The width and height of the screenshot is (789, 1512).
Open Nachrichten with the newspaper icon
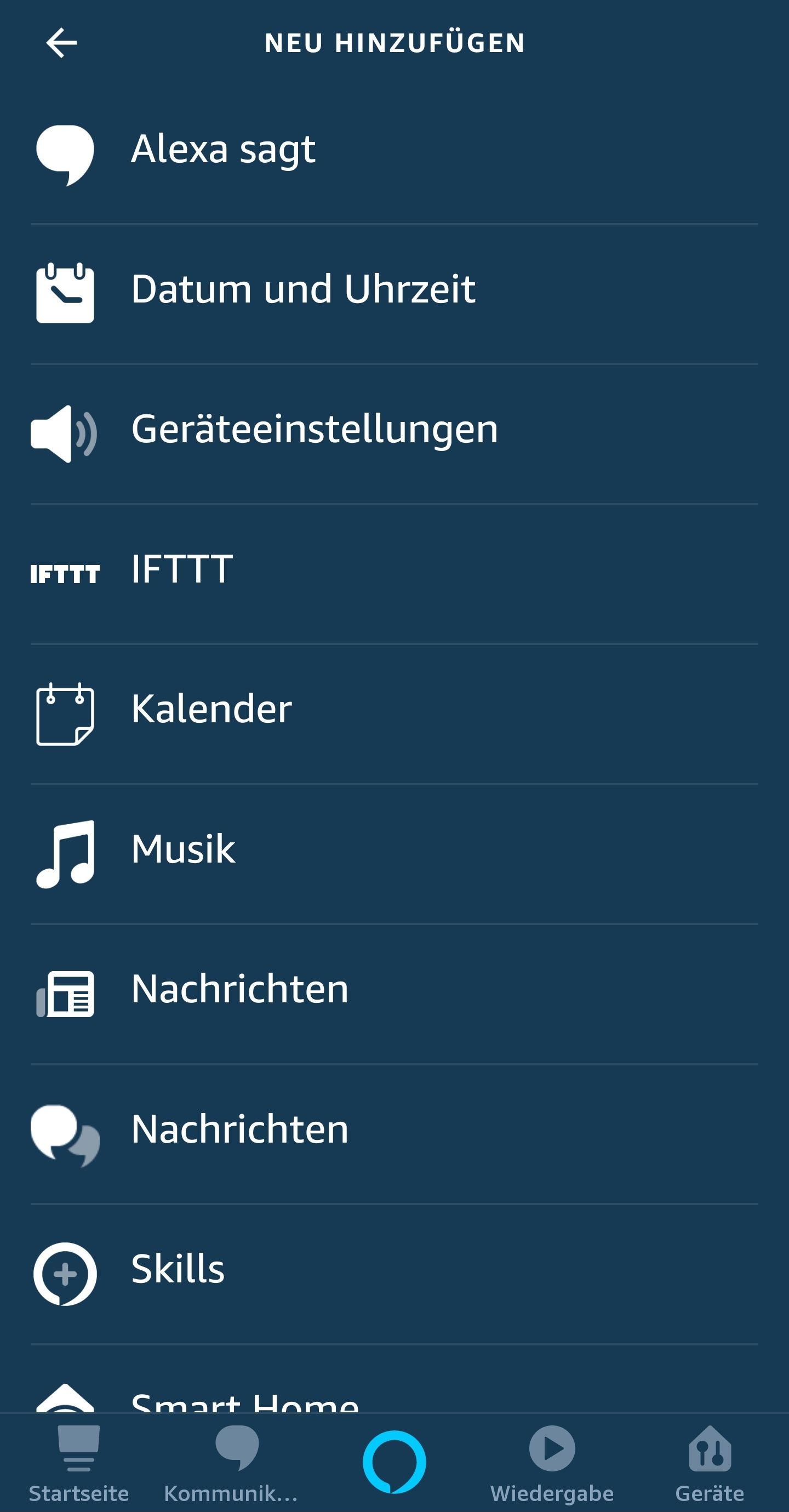click(239, 990)
